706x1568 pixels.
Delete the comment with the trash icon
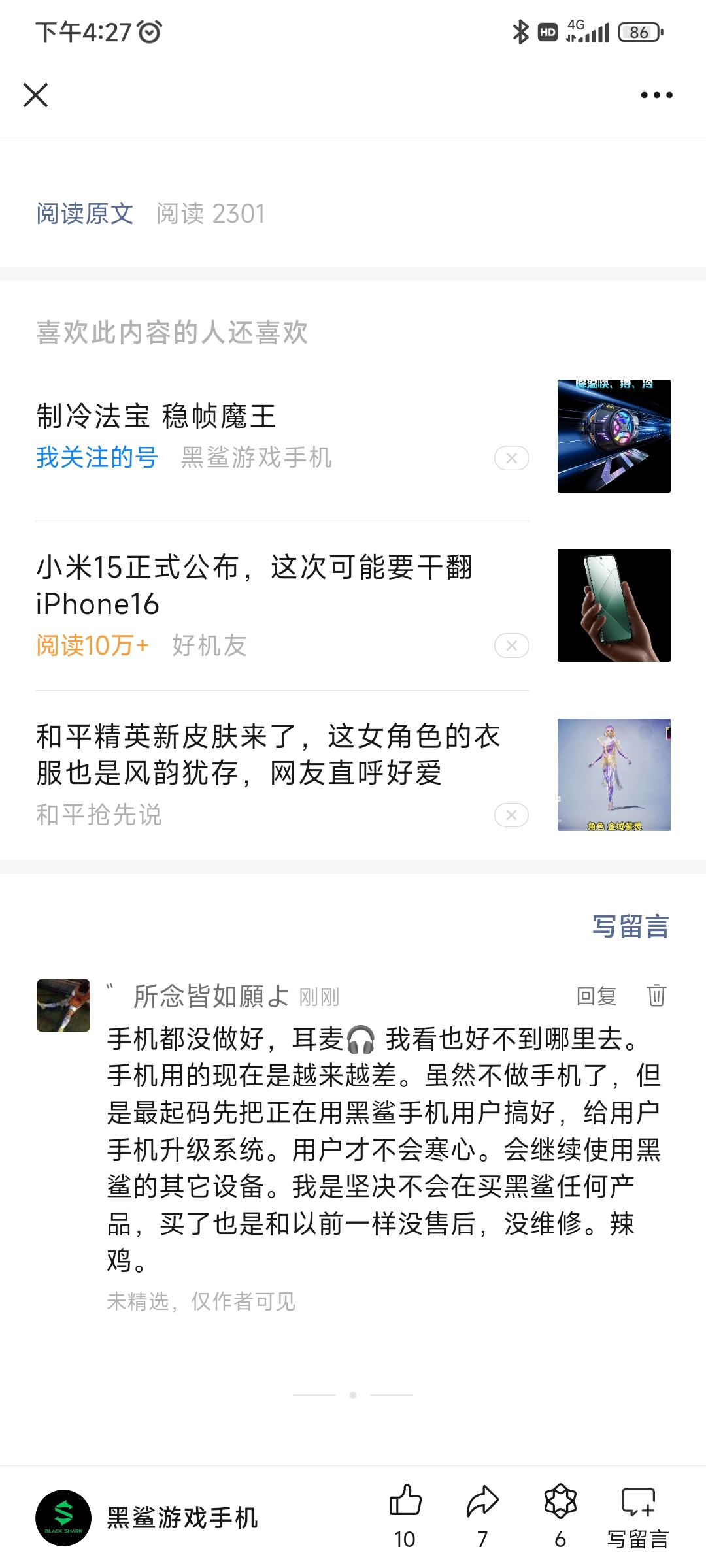click(656, 996)
